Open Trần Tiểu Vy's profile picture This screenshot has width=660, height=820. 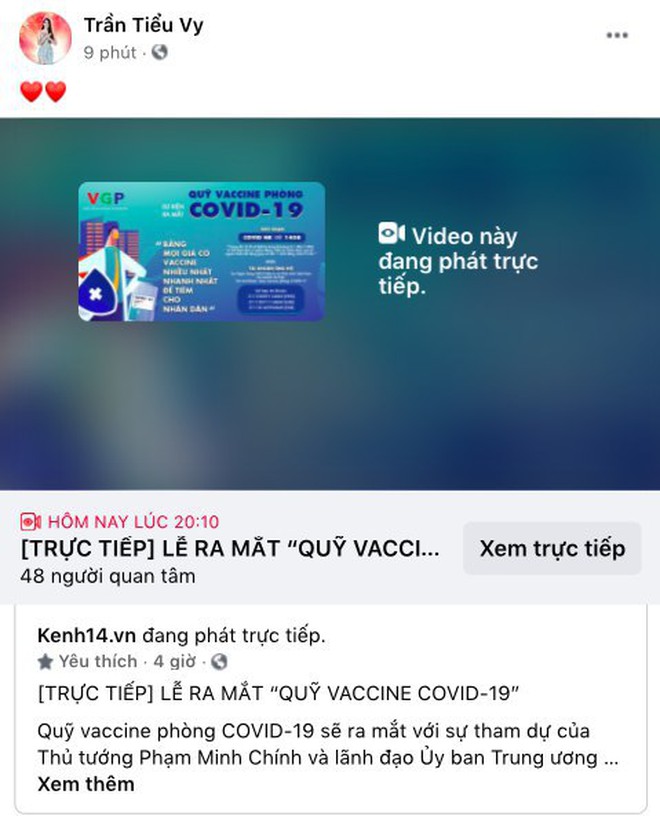[42, 39]
